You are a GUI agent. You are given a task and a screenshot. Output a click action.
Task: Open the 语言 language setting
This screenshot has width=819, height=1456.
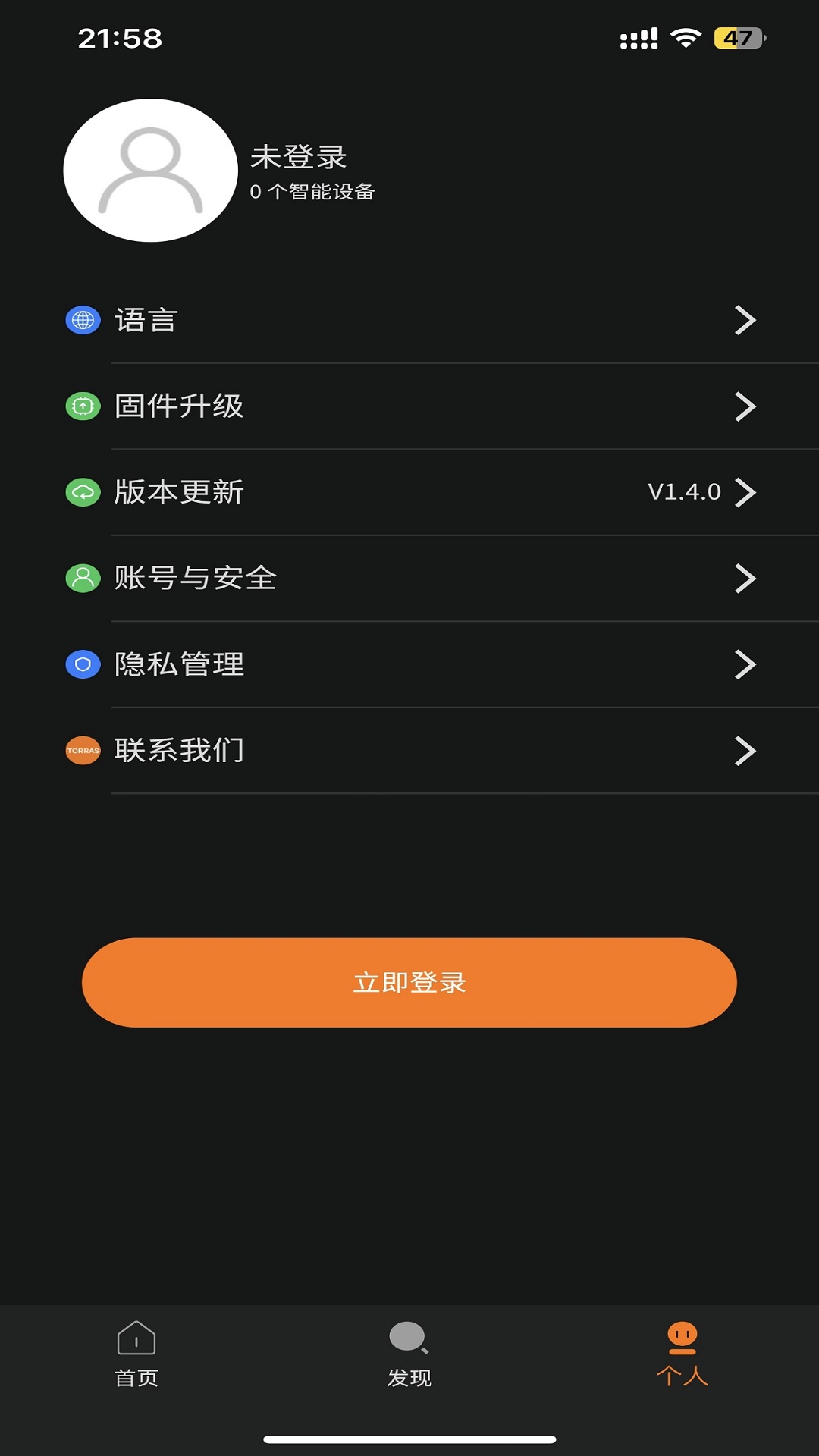tap(409, 320)
